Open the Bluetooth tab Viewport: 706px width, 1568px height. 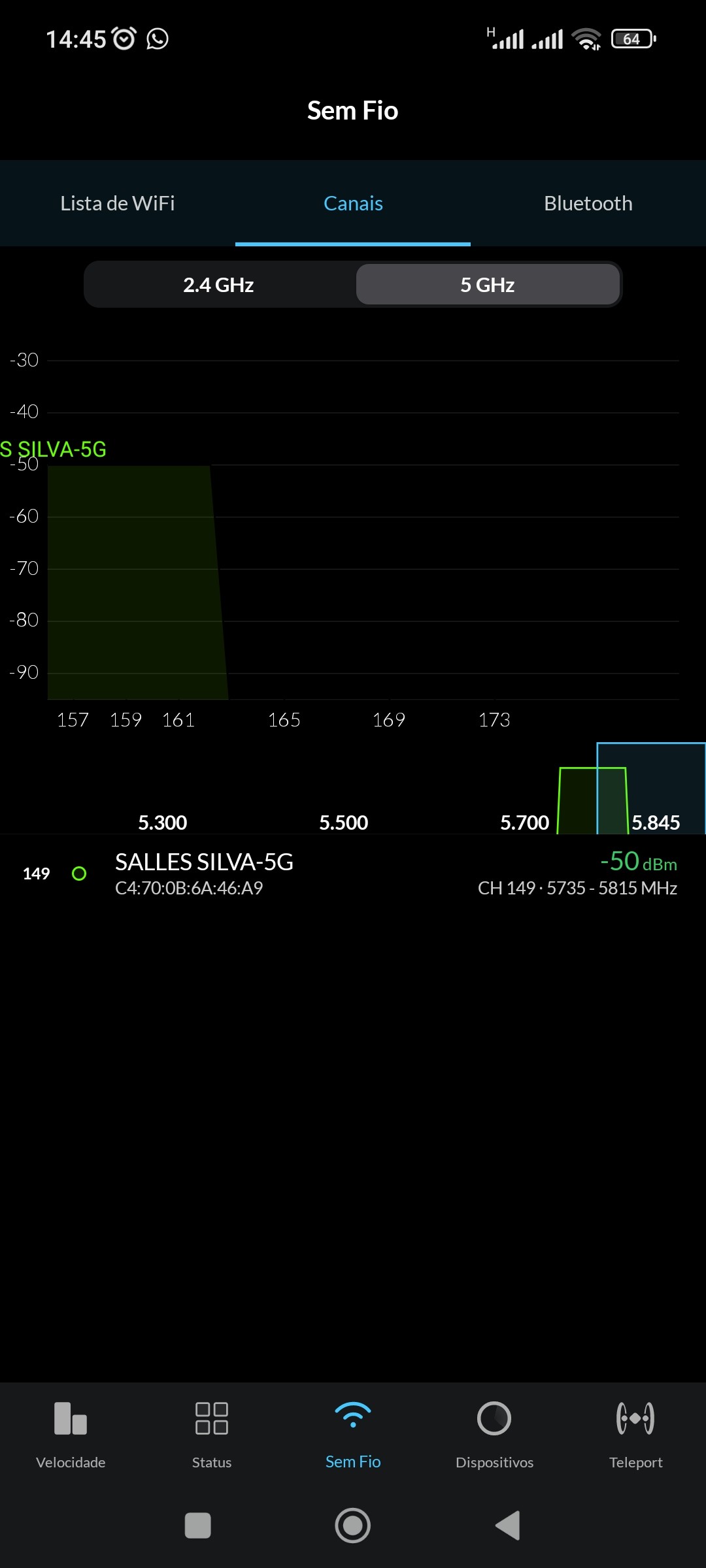[588, 203]
